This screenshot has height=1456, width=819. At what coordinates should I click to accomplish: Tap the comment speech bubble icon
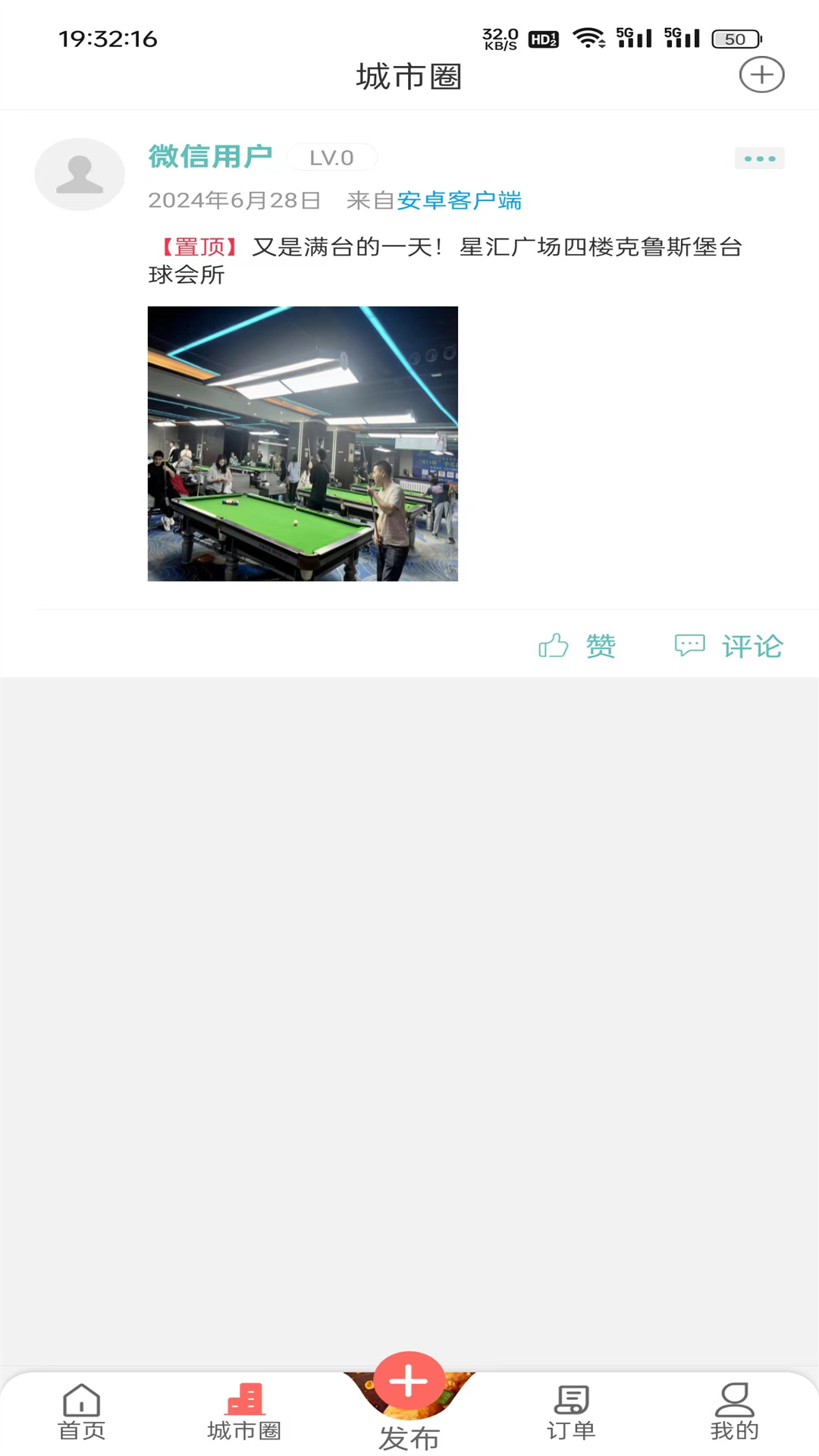click(x=689, y=645)
